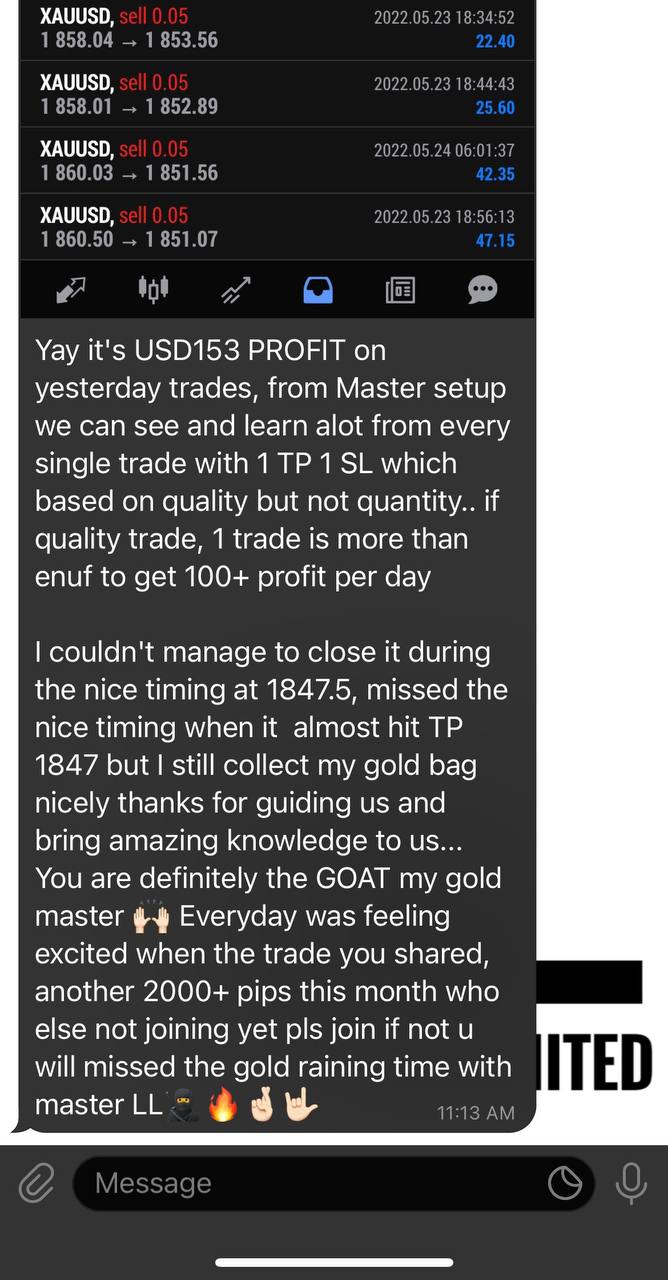Screen dimensions: 668x1280
Task: Open the sticker panel icon
Action: pyautogui.click(x=565, y=1184)
